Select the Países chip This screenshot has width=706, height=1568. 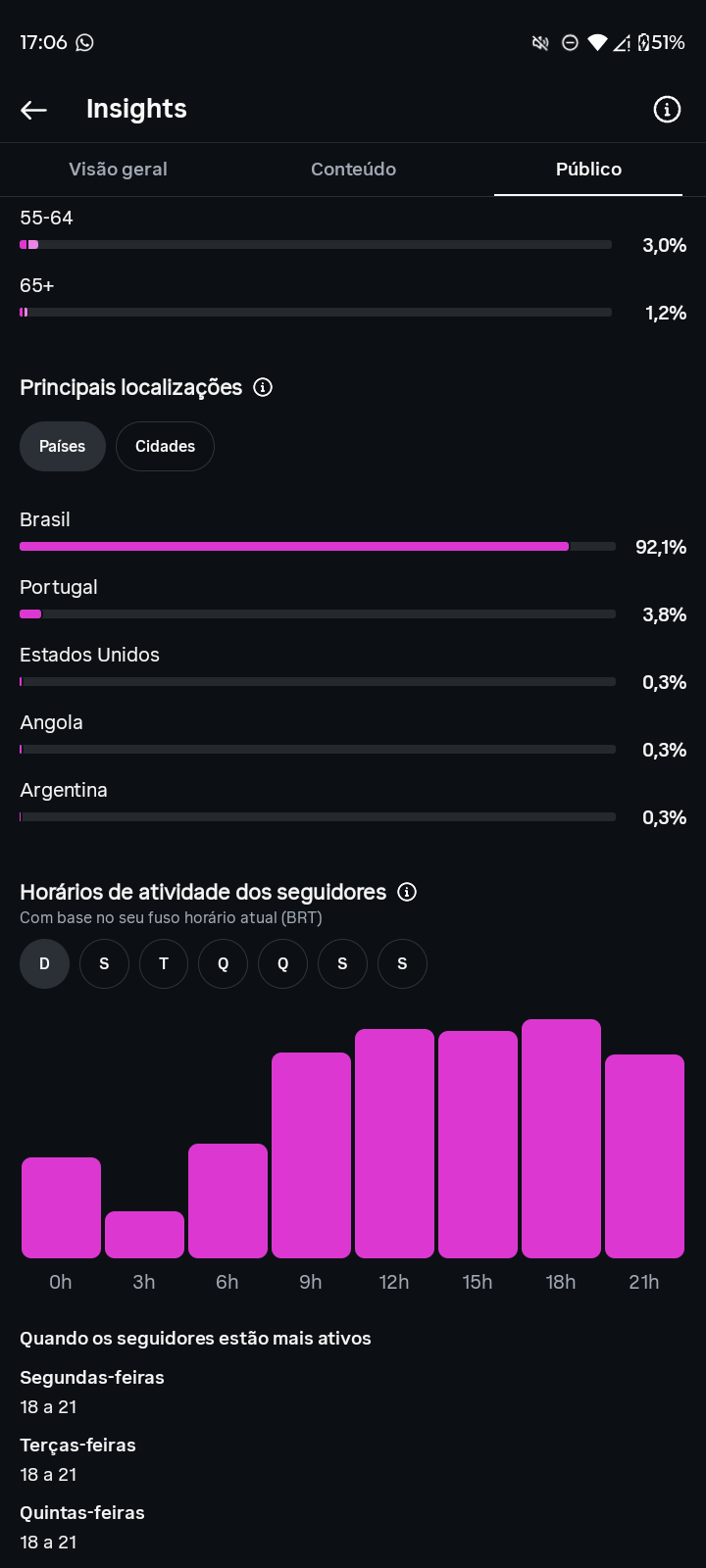tap(63, 447)
